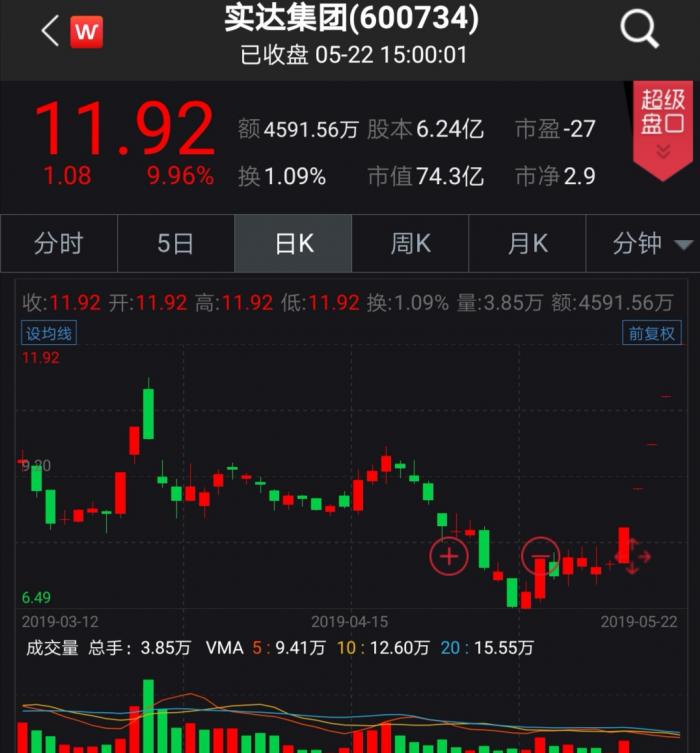Tap the minus zoom button on chart
The image size is (700, 753).
tap(541, 555)
